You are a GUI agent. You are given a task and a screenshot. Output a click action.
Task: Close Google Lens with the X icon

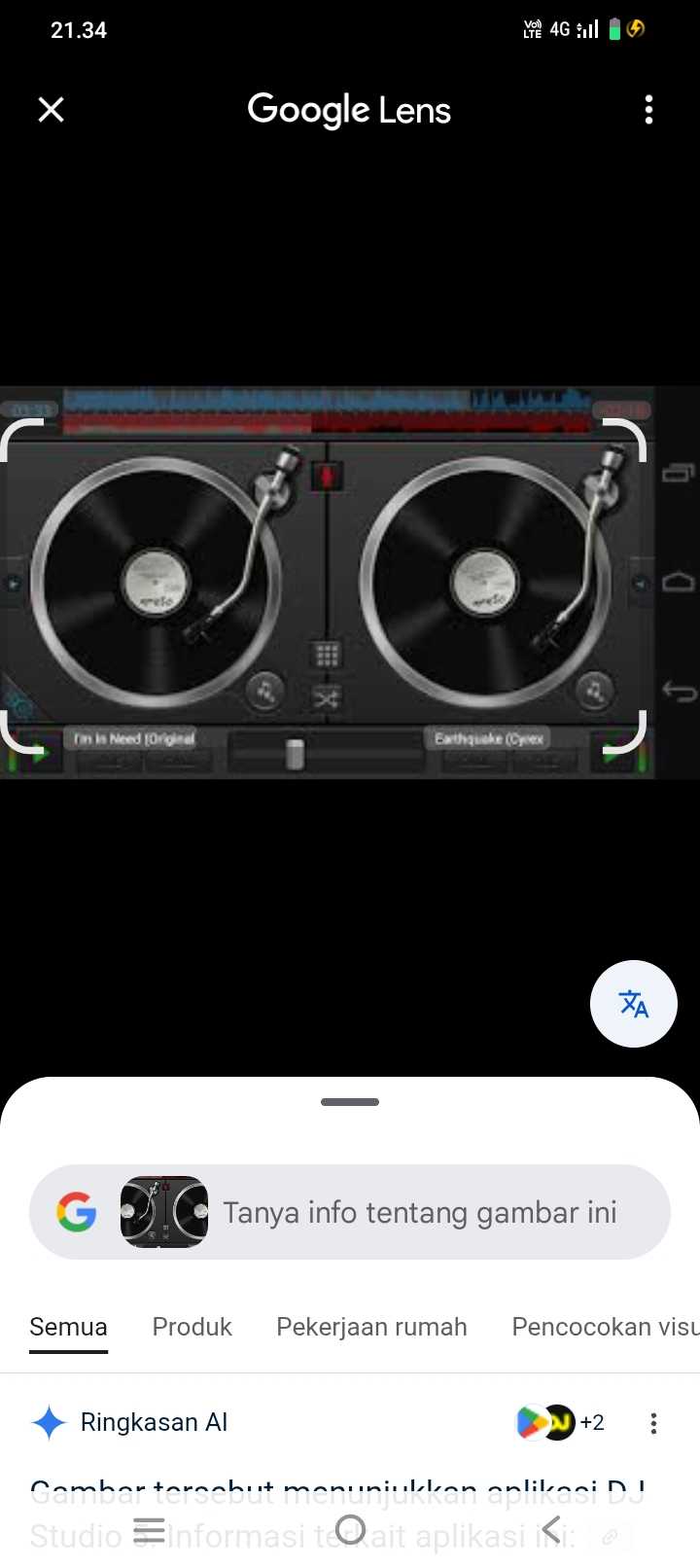point(51,110)
